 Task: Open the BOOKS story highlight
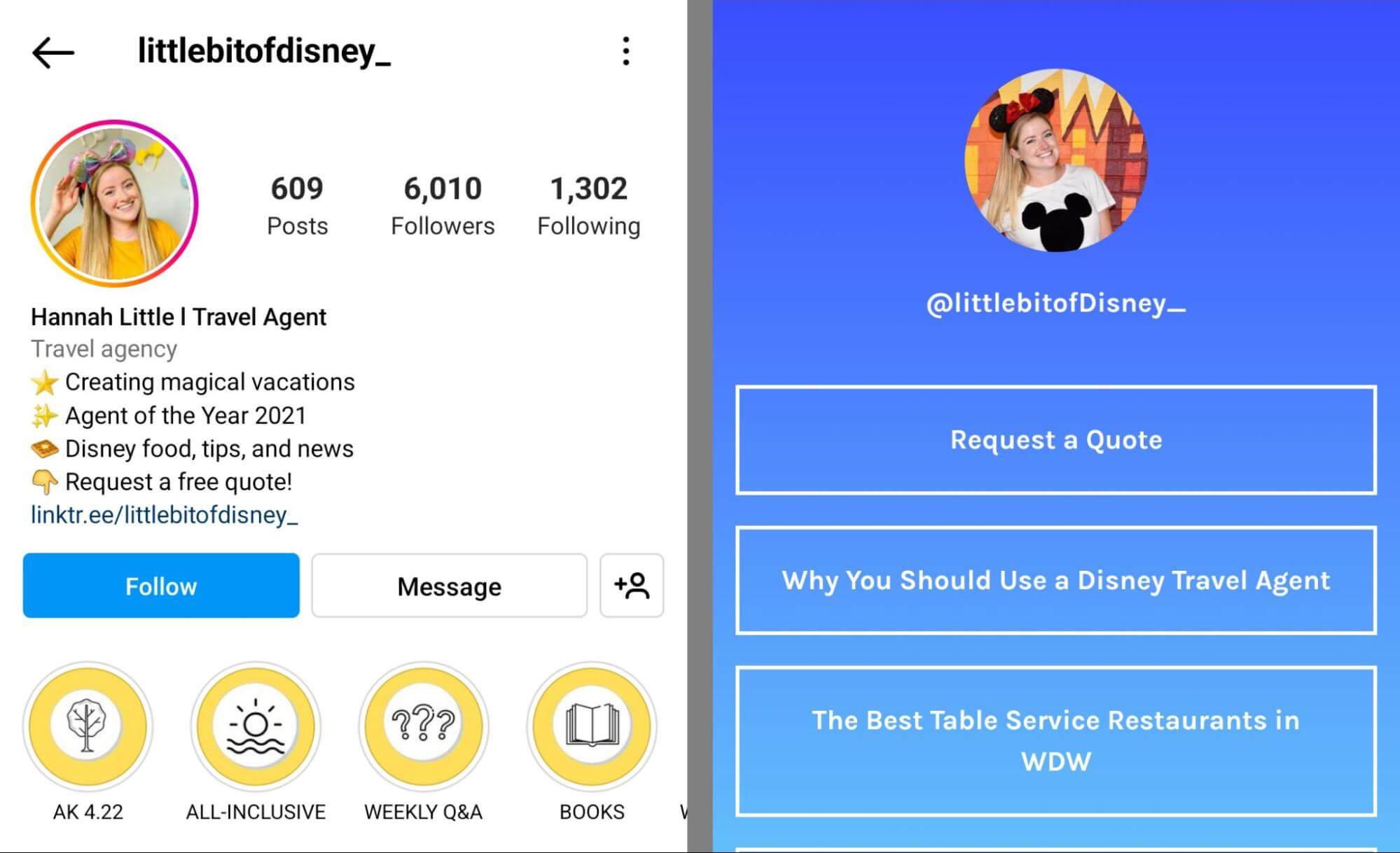[x=592, y=726]
